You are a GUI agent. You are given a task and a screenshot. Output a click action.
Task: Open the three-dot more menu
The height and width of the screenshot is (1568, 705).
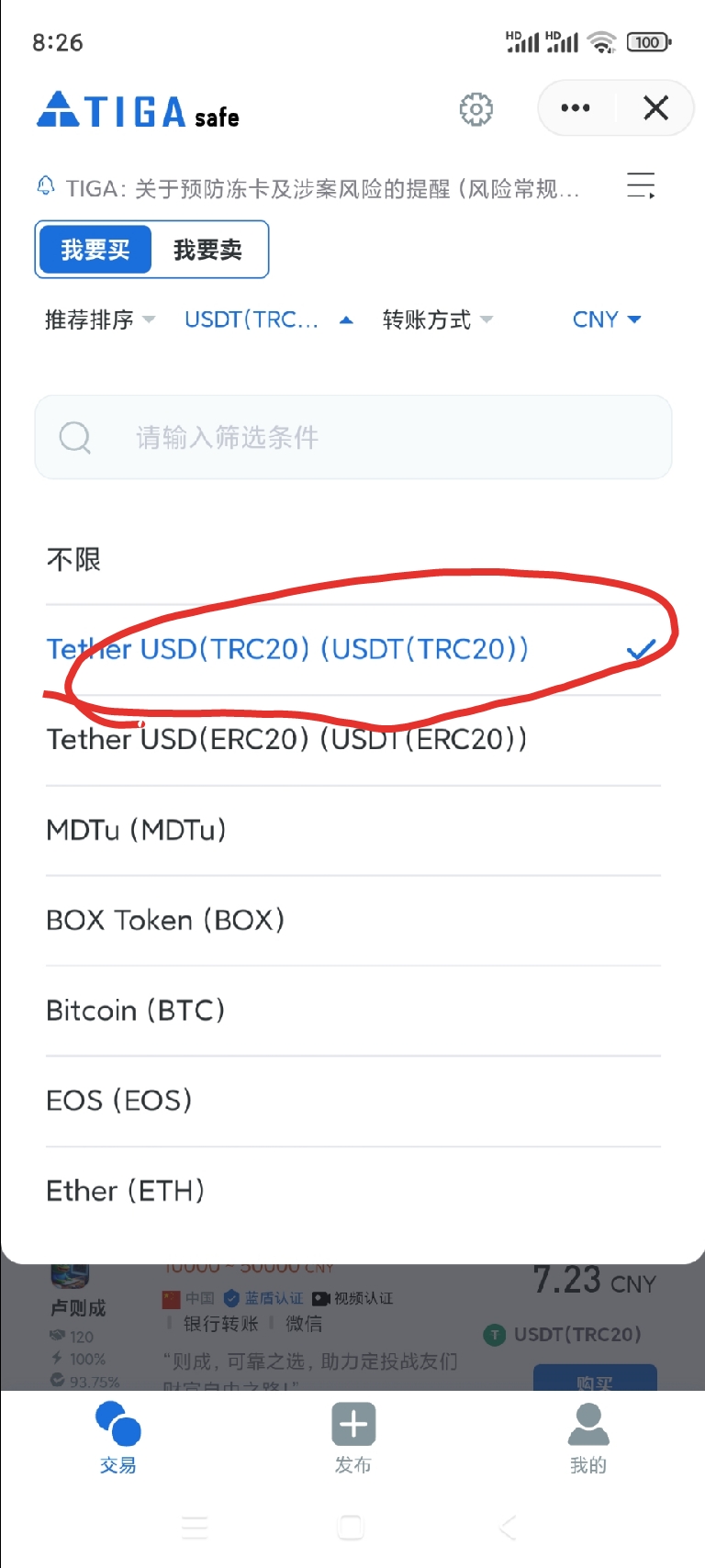576,108
